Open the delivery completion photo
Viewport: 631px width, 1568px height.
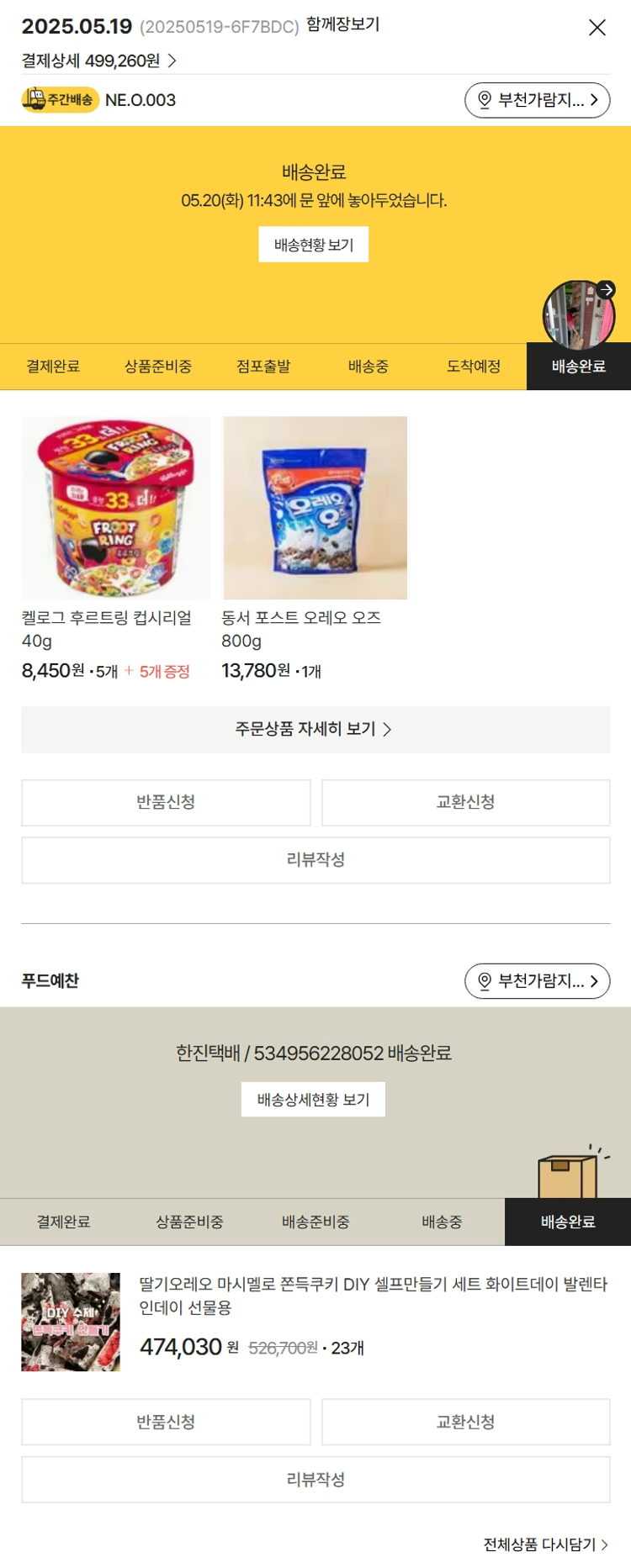coord(578,315)
